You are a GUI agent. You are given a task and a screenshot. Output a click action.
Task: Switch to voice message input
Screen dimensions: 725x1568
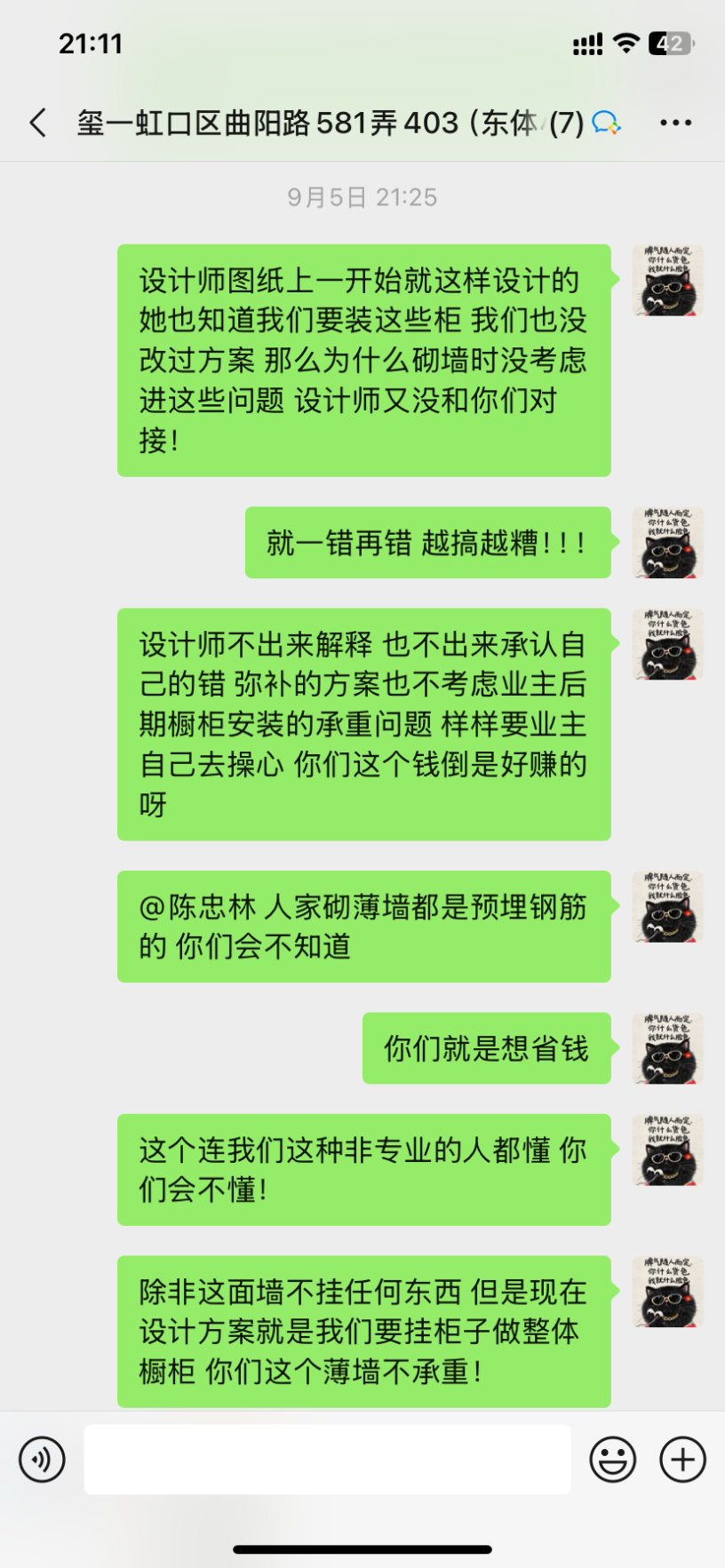click(x=42, y=1459)
